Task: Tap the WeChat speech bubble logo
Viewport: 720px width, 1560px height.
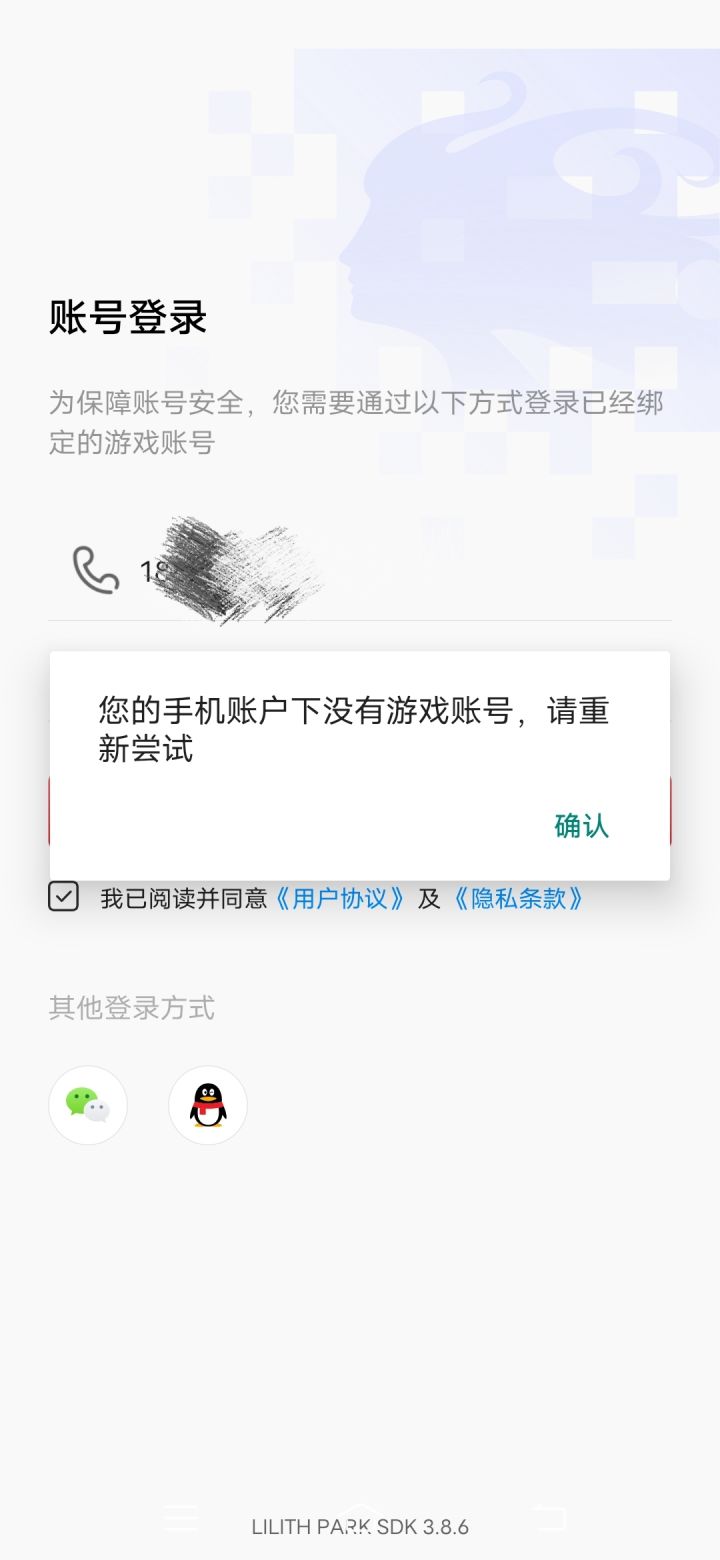Action: (88, 1104)
